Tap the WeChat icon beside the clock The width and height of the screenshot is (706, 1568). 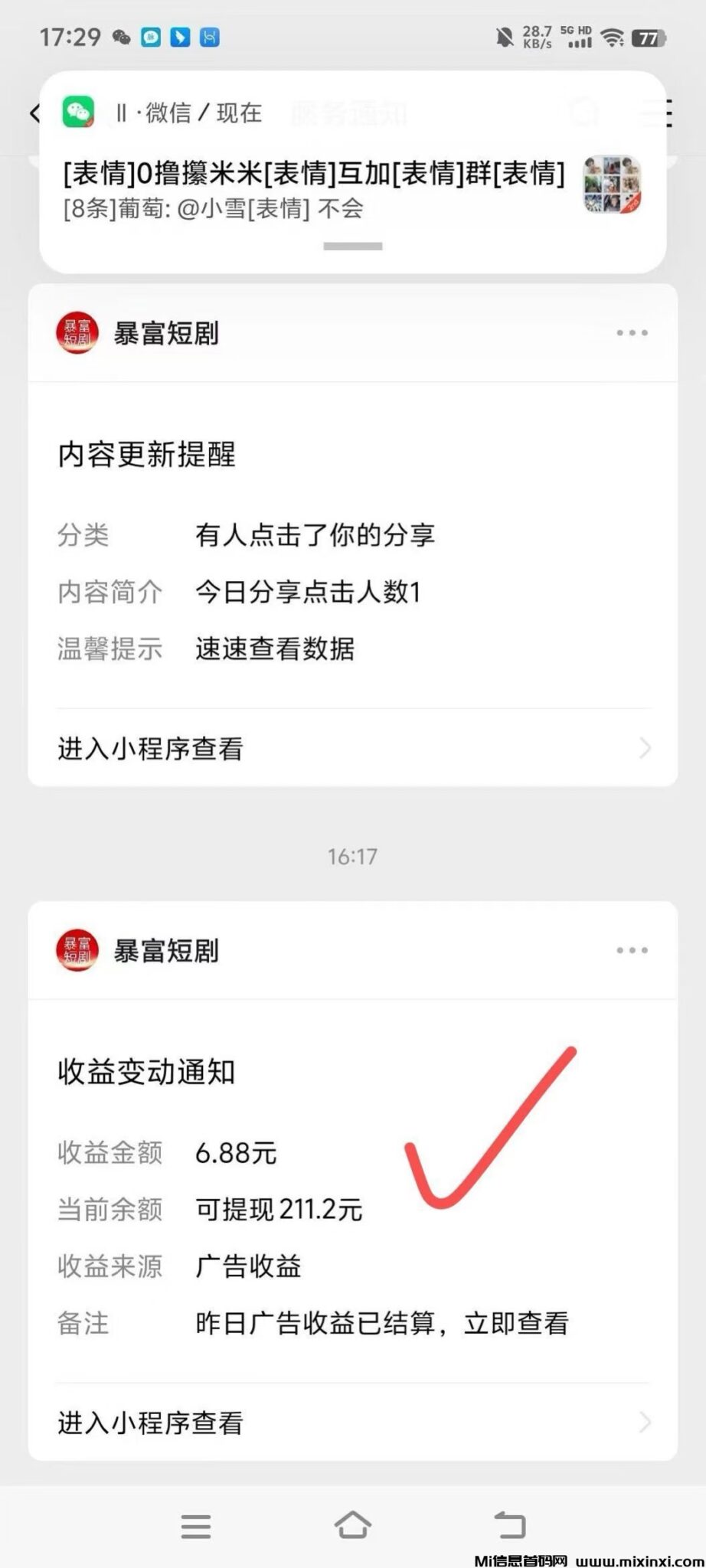point(119,37)
